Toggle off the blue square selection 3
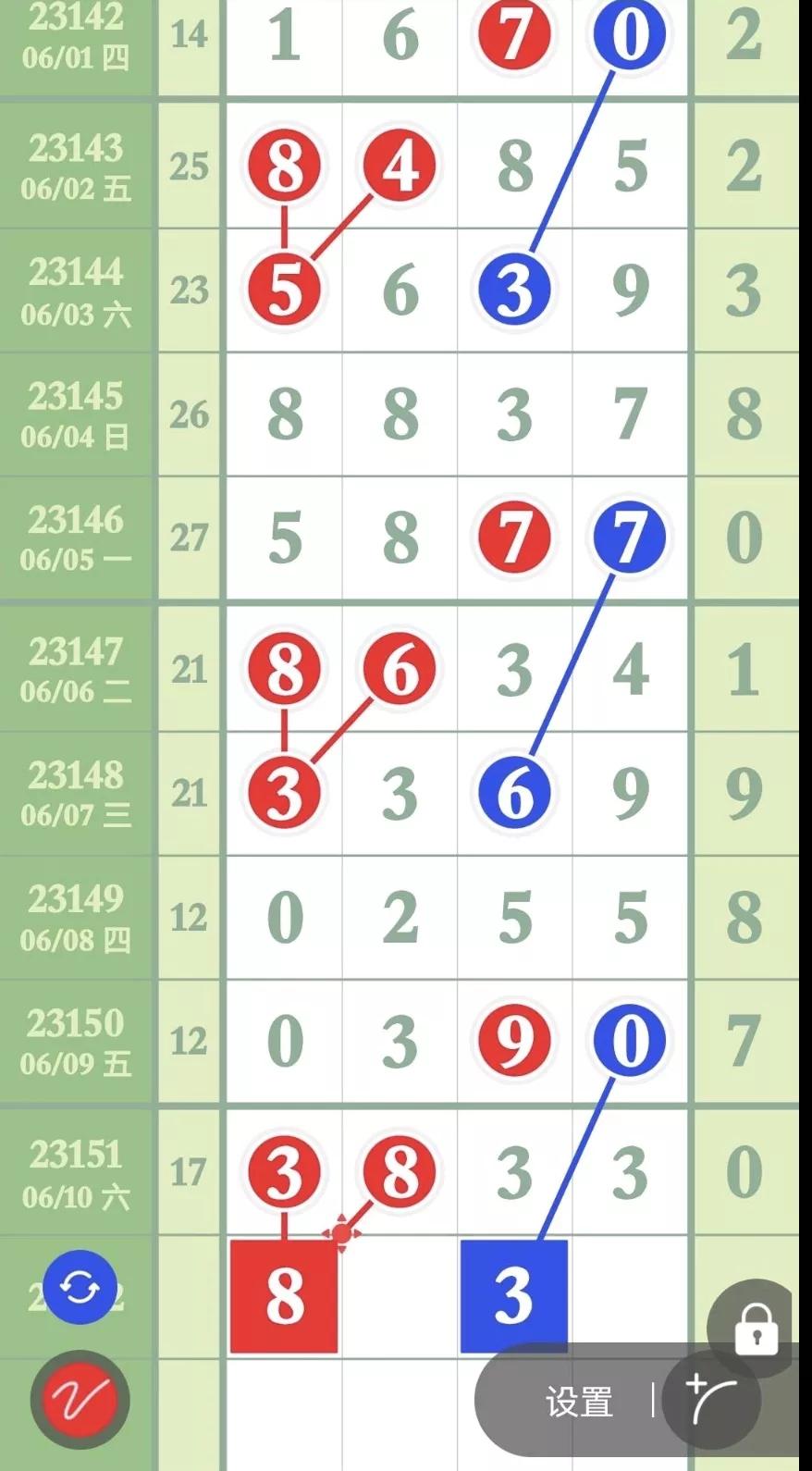The image size is (812, 1471). point(514,1295)
